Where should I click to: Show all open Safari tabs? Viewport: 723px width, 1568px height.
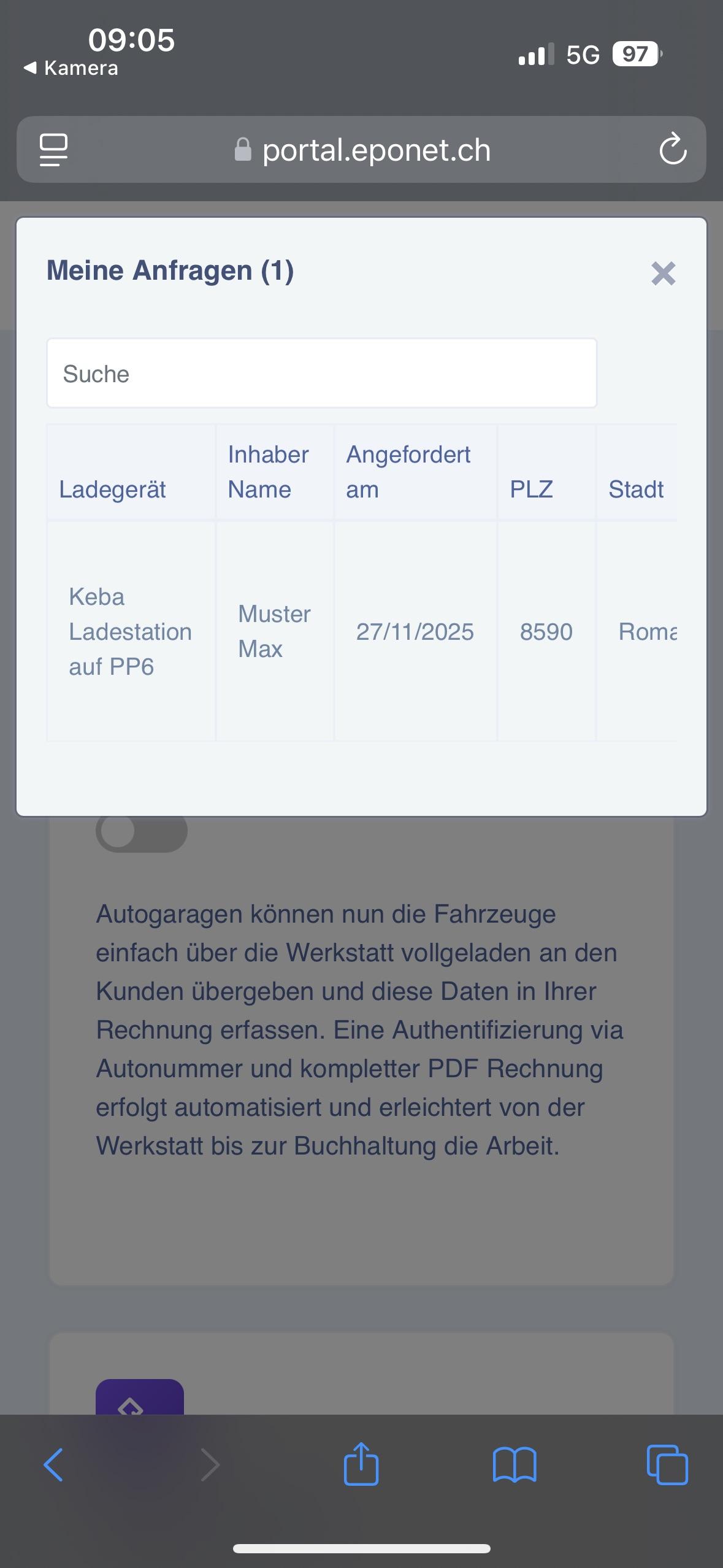coord(667,1465)
